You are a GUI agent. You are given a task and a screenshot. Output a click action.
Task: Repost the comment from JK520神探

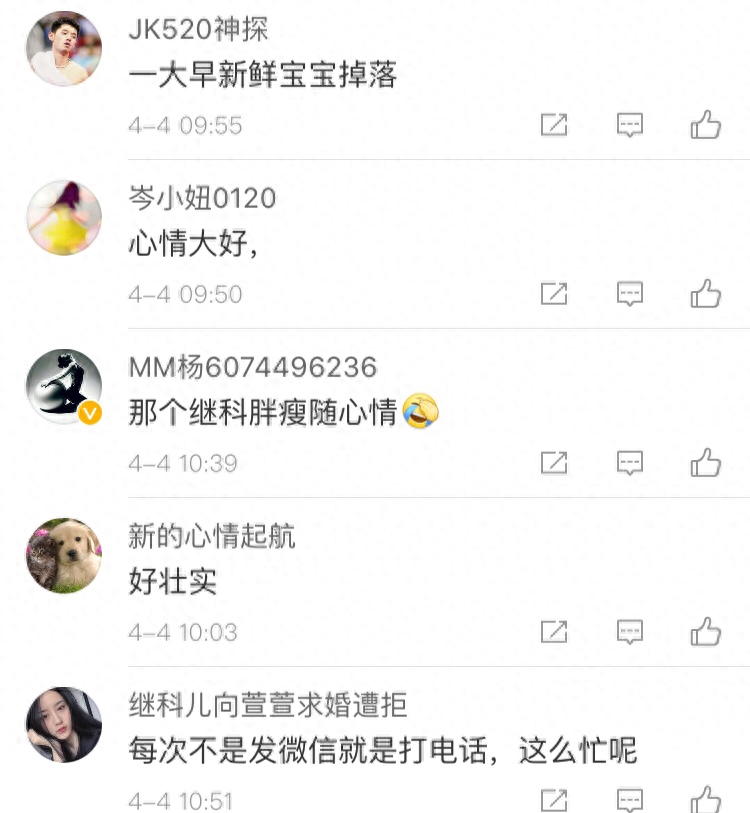(x=554, y=125)
